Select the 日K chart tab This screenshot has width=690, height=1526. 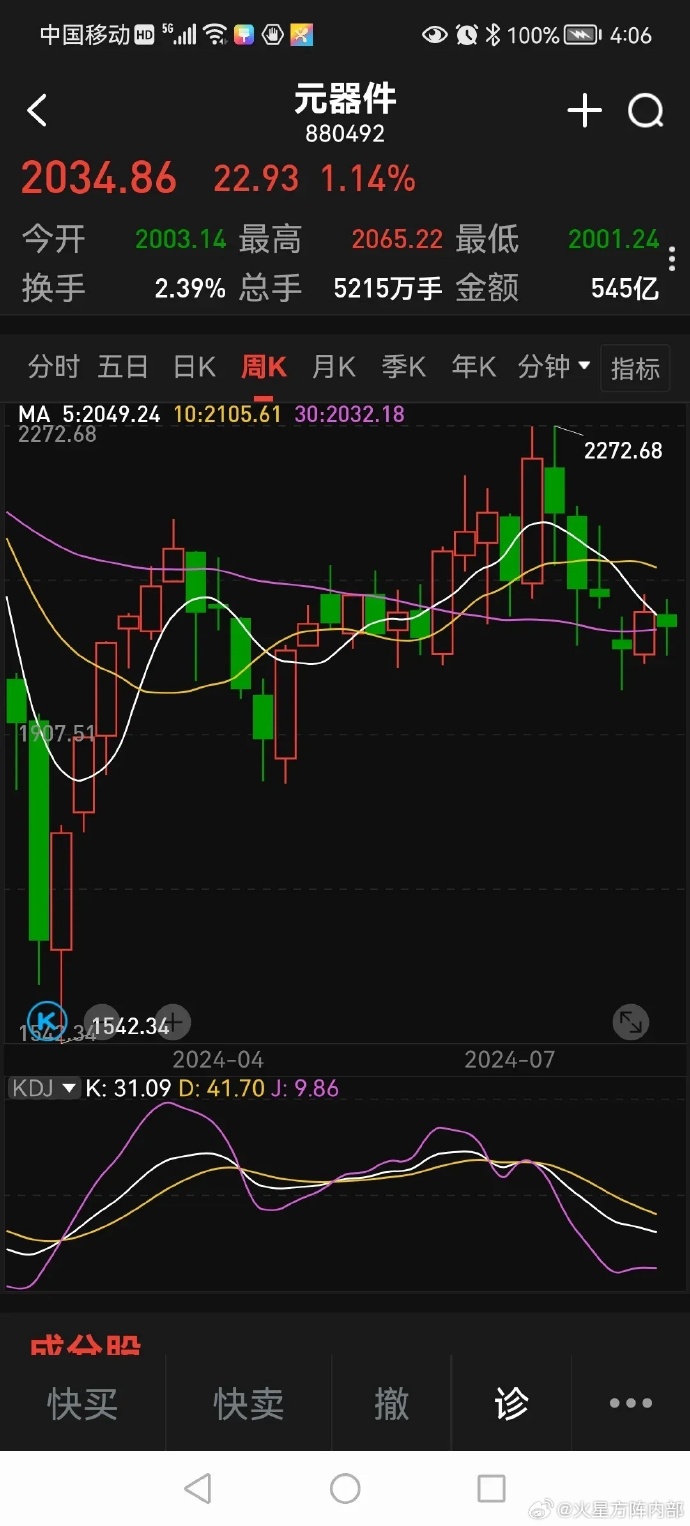tap(194, 367)
